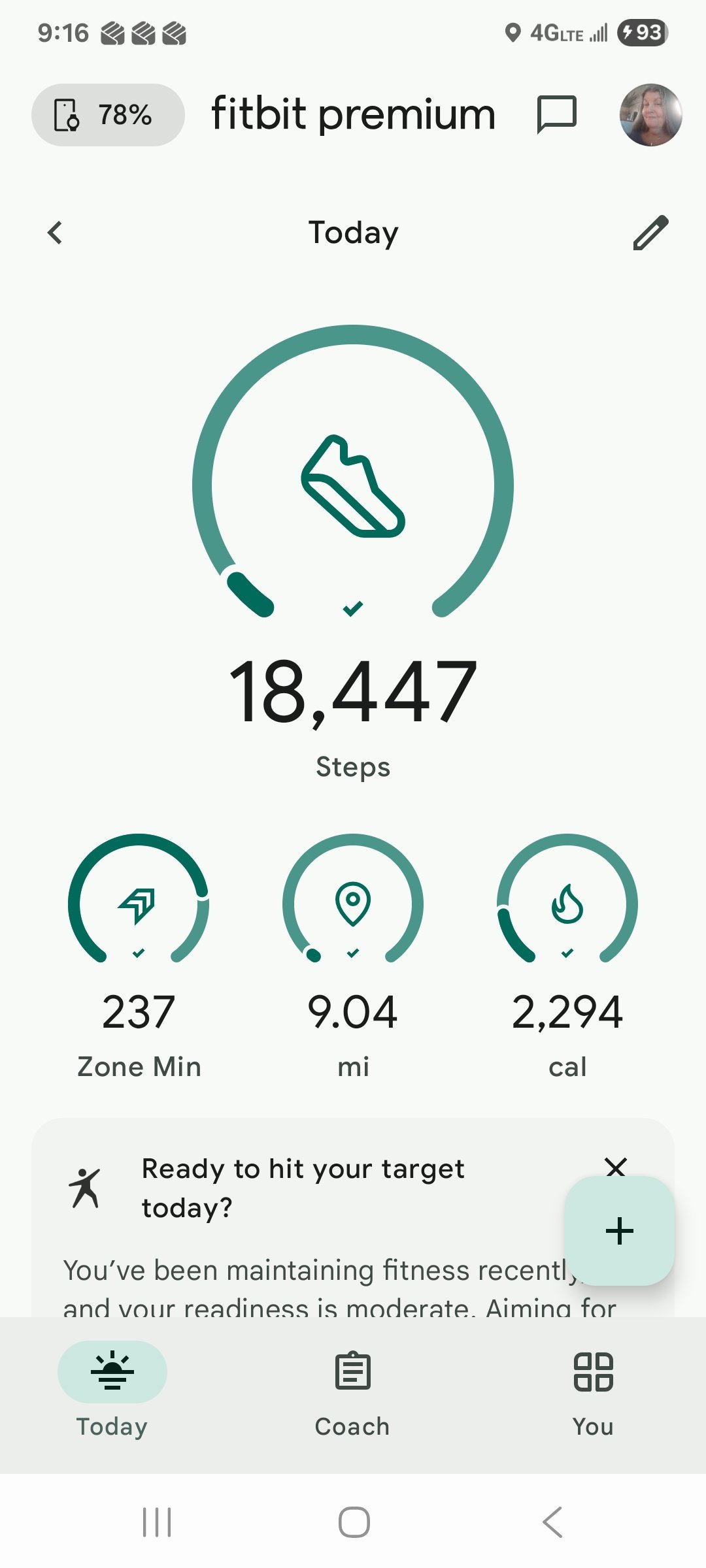Open the device battery 78% chip
706x1568 pixels.
108,115
